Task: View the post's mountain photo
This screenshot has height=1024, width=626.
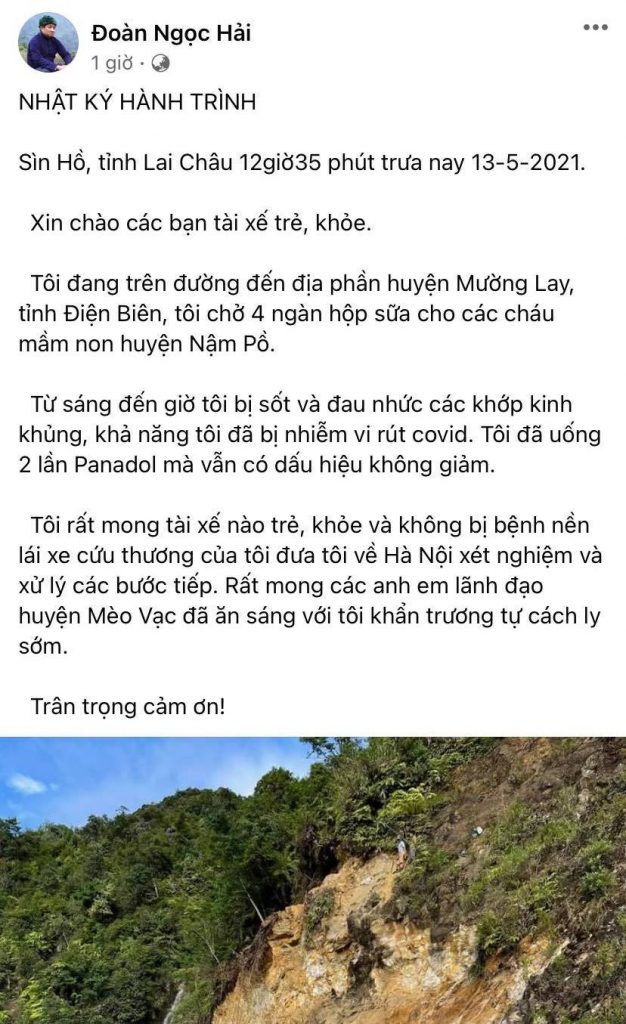Action: (313, 880)
